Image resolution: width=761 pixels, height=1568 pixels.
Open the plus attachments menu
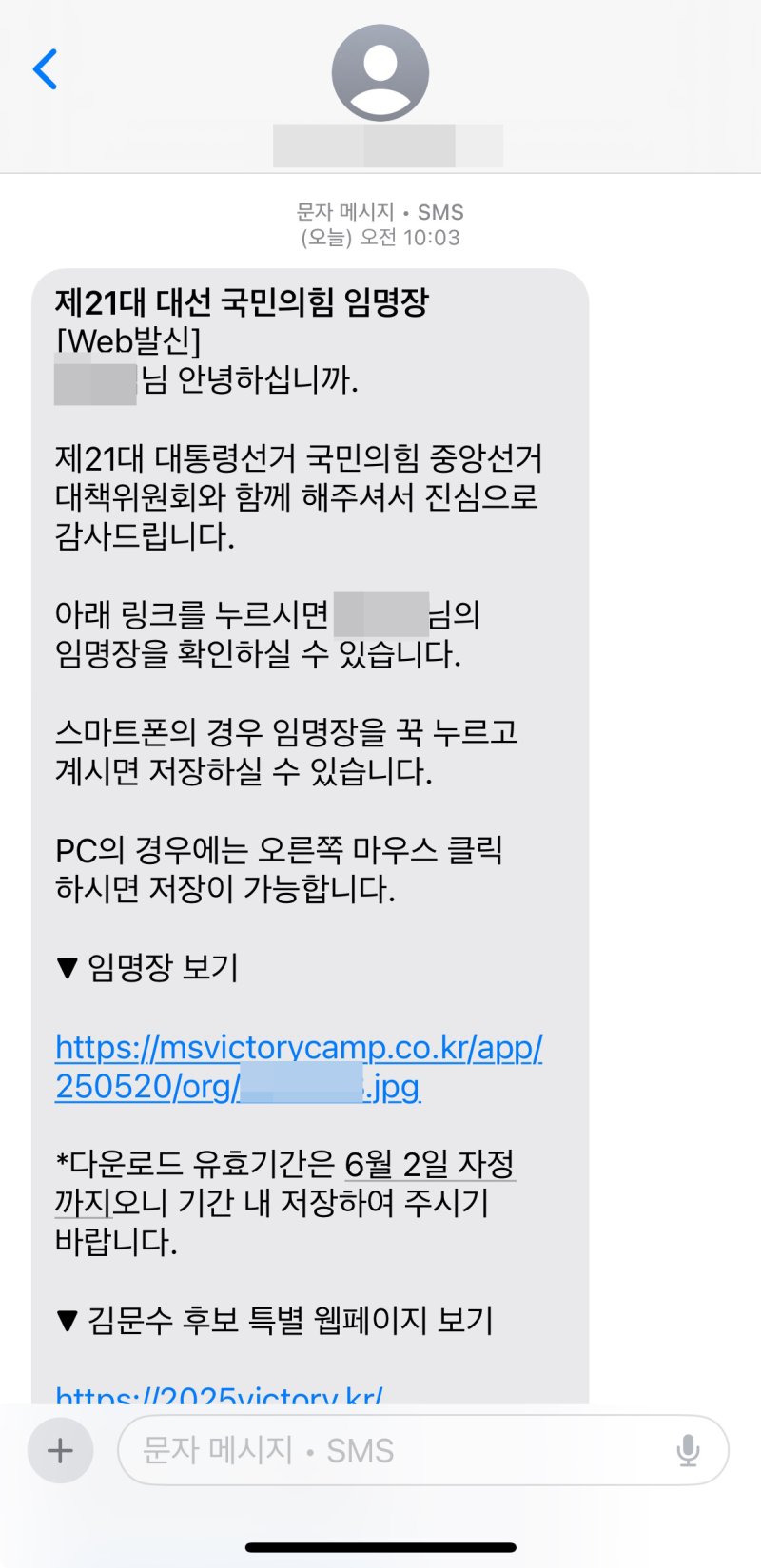point(60,1450)
